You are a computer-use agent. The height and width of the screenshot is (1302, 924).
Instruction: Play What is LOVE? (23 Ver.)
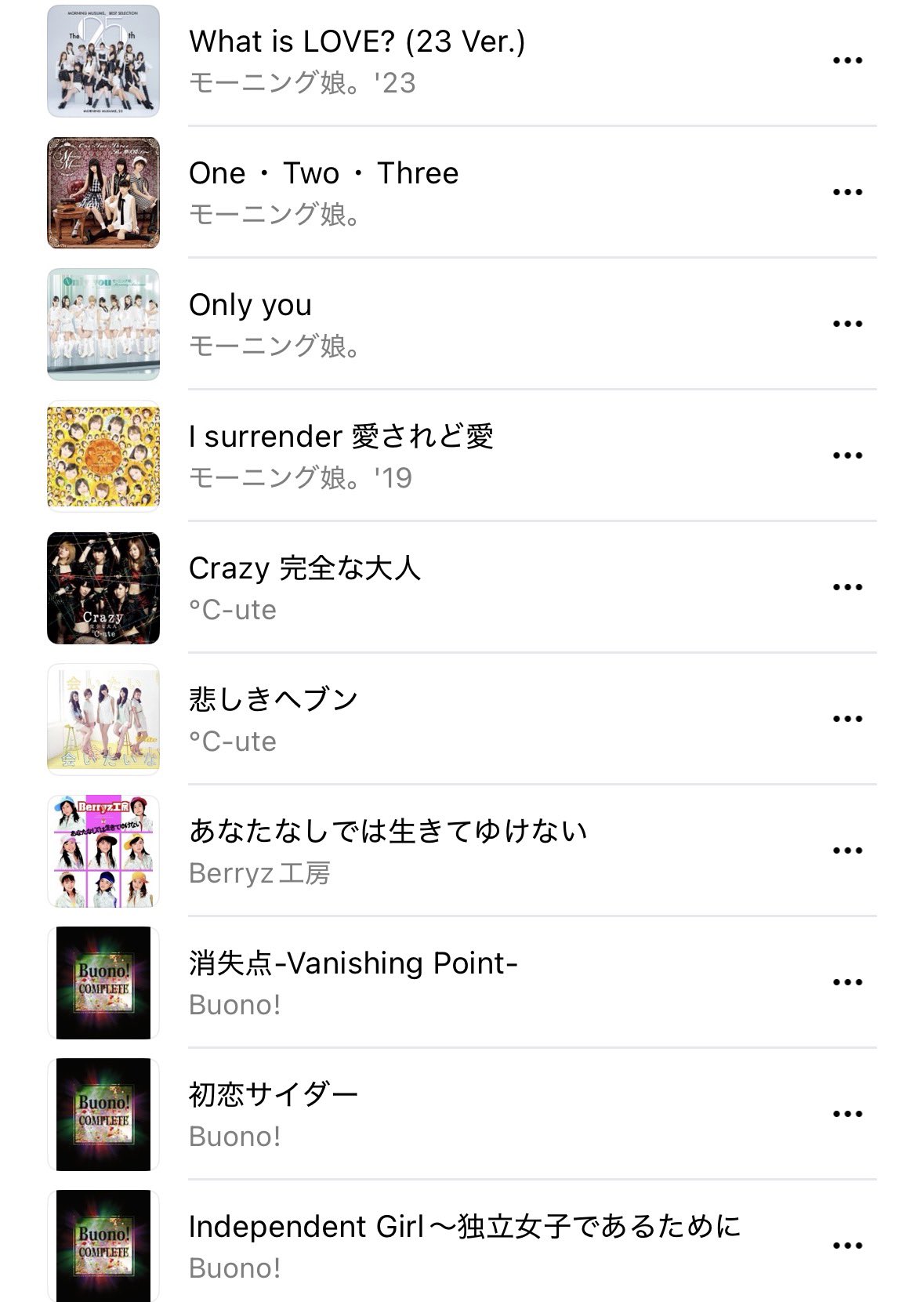coord(357,42)
